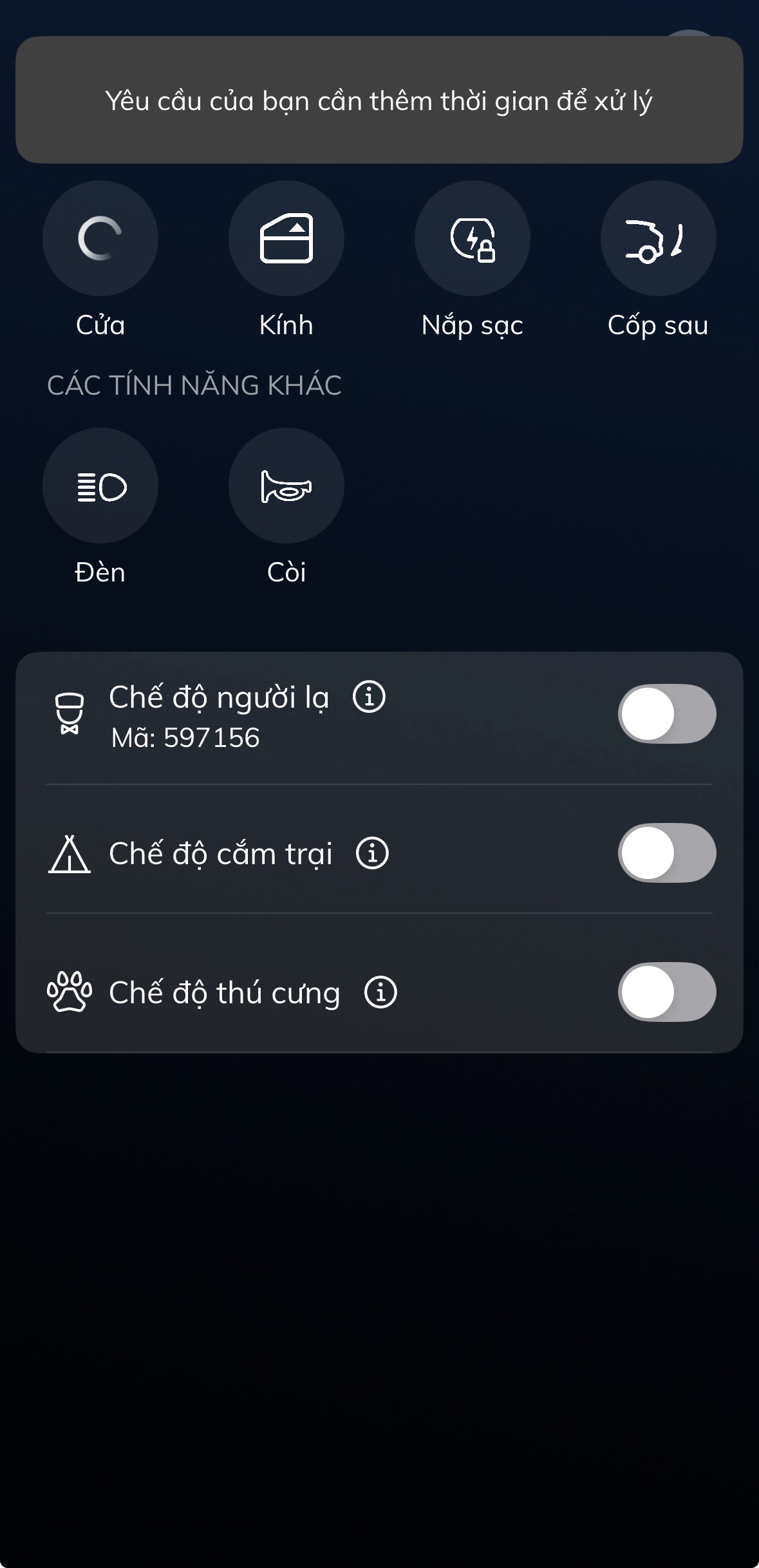The image size is (759, 1568).
Task: Click the chauffeur cap icon beside Chế độ người lạ
Action: 69,713
